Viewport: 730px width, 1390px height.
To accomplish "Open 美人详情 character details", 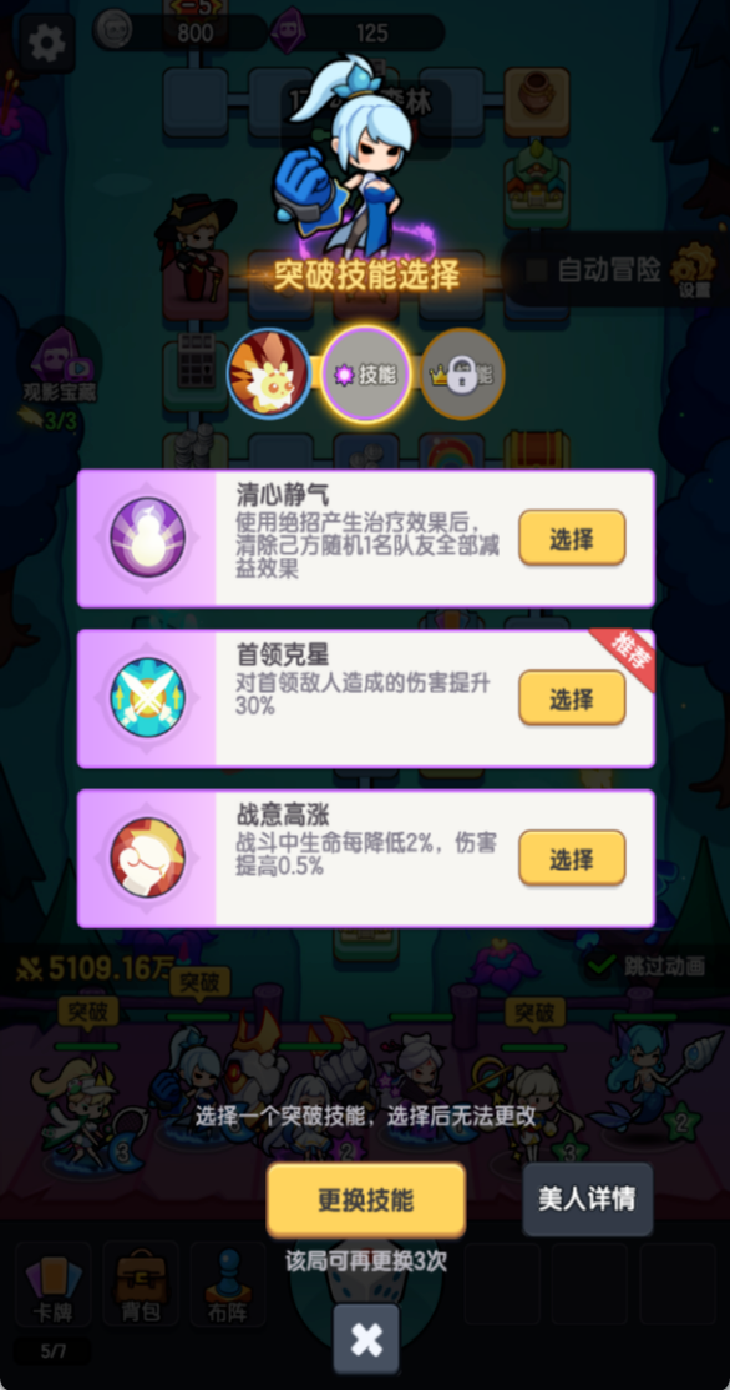I will coord(587,1199).
